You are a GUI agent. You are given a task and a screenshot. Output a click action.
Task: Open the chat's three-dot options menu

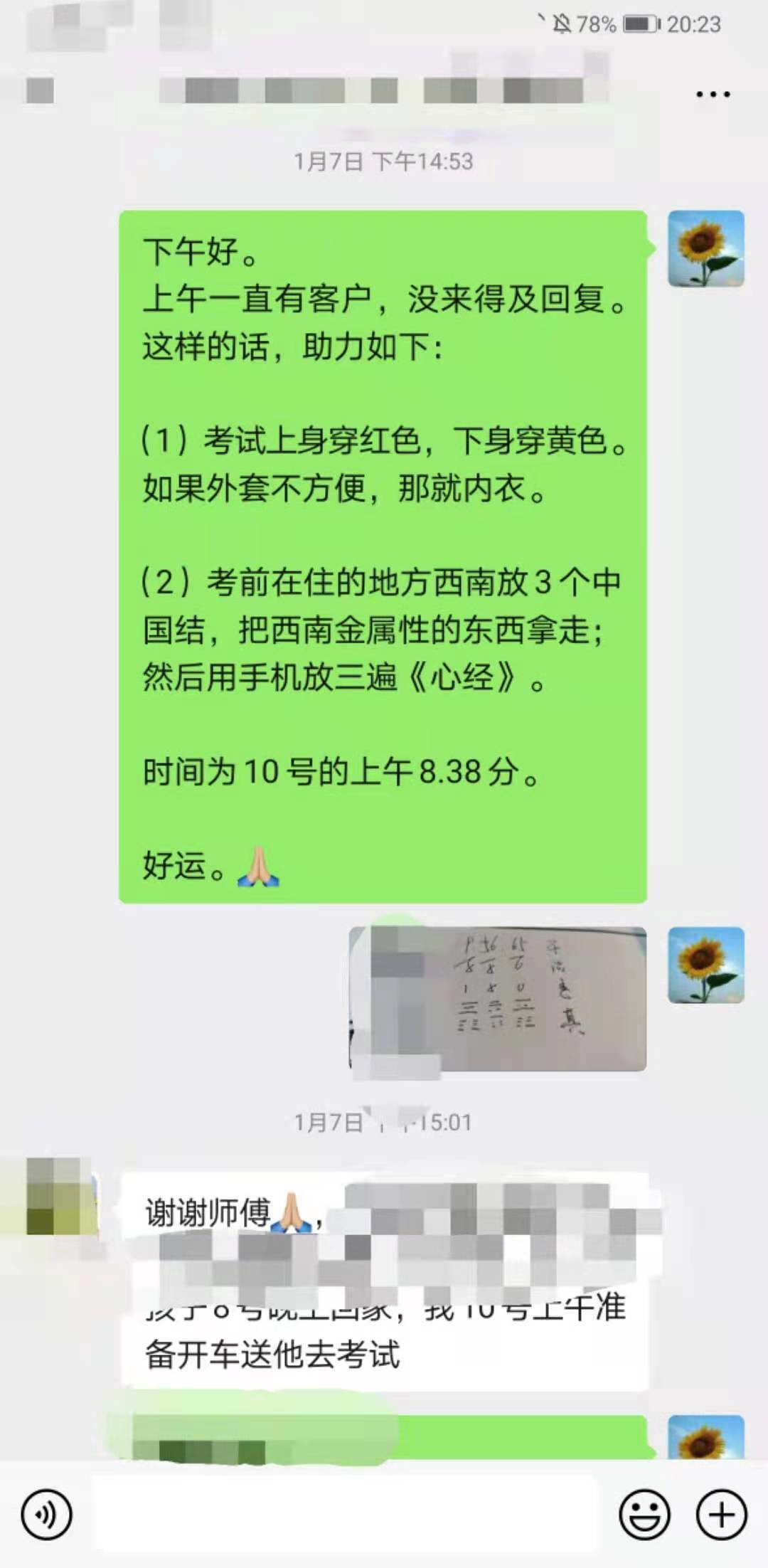click(713, 94)
